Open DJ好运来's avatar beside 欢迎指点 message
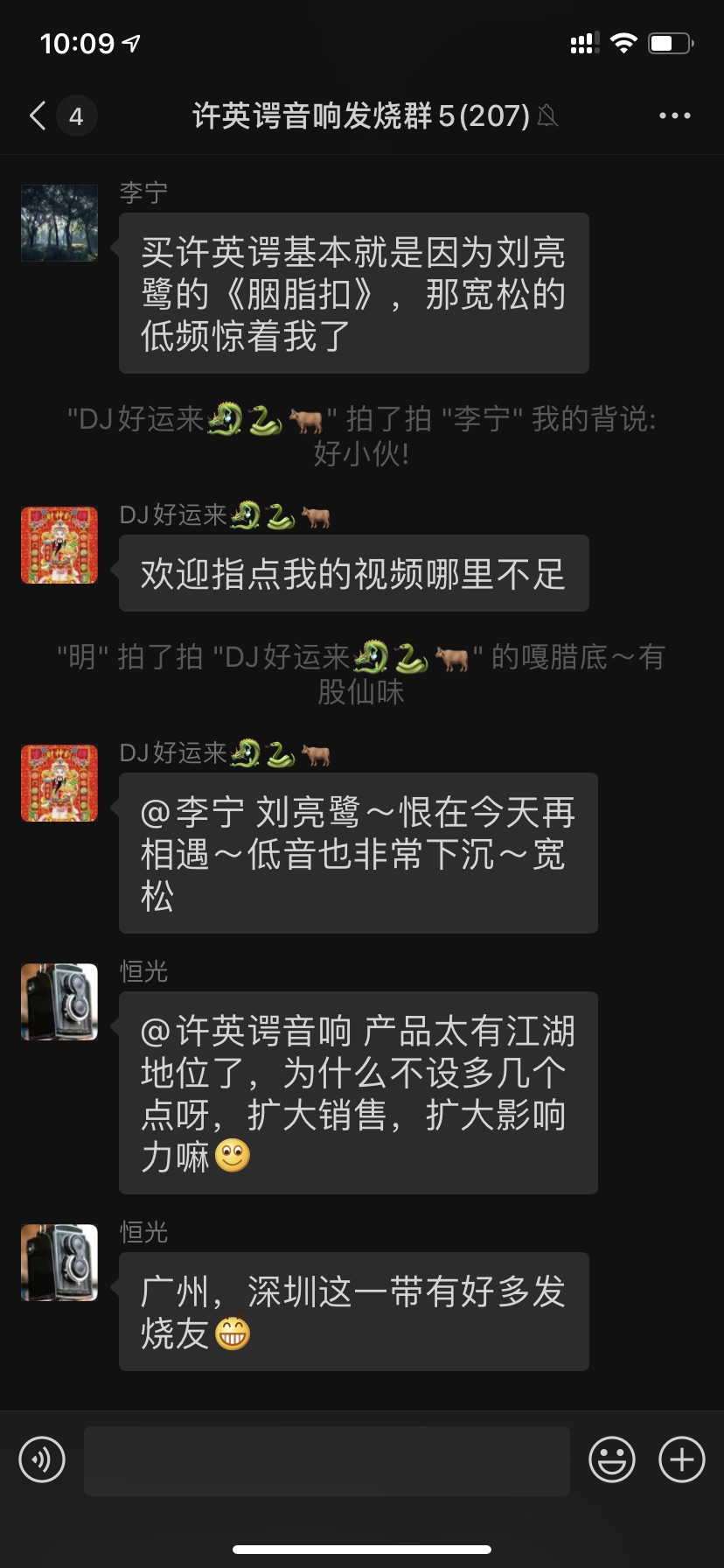The height and width of the screenshot is (1568, 724). click(59, 545)
